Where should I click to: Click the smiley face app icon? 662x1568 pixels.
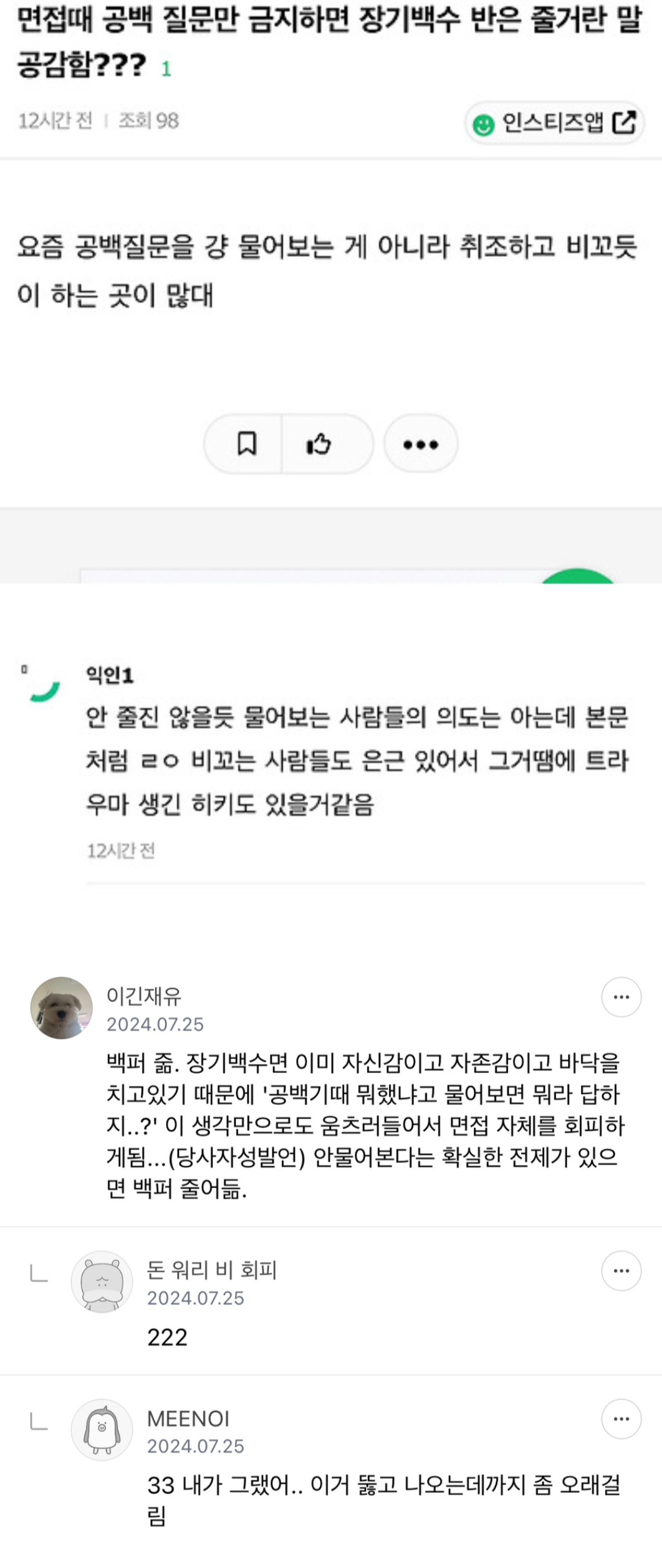(x=484, y=123)
